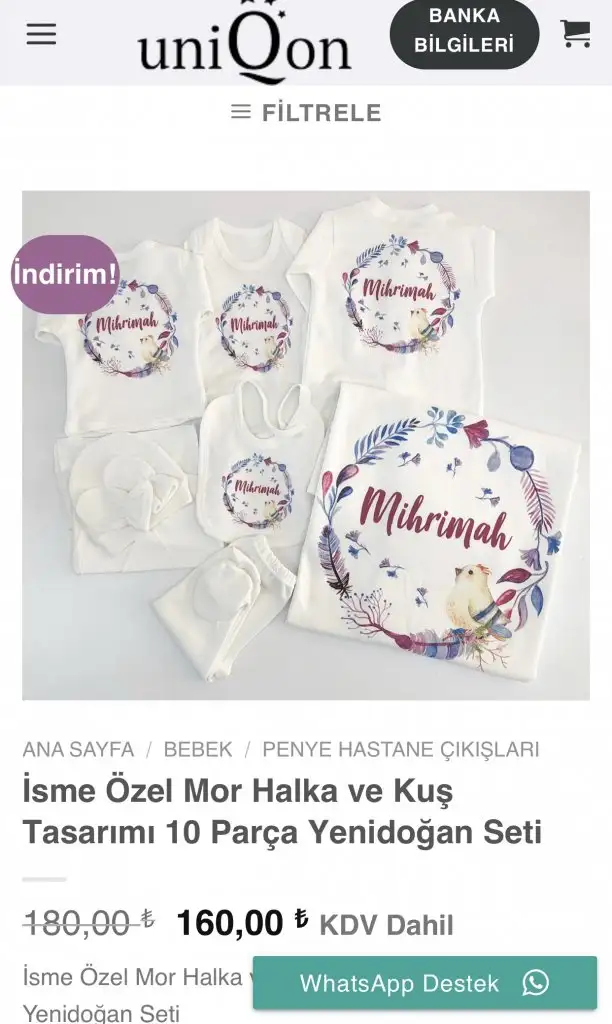Tap the Banka Bilgileri button
This screenshot has width=612, height=1024.
click(x=464, y=31)
